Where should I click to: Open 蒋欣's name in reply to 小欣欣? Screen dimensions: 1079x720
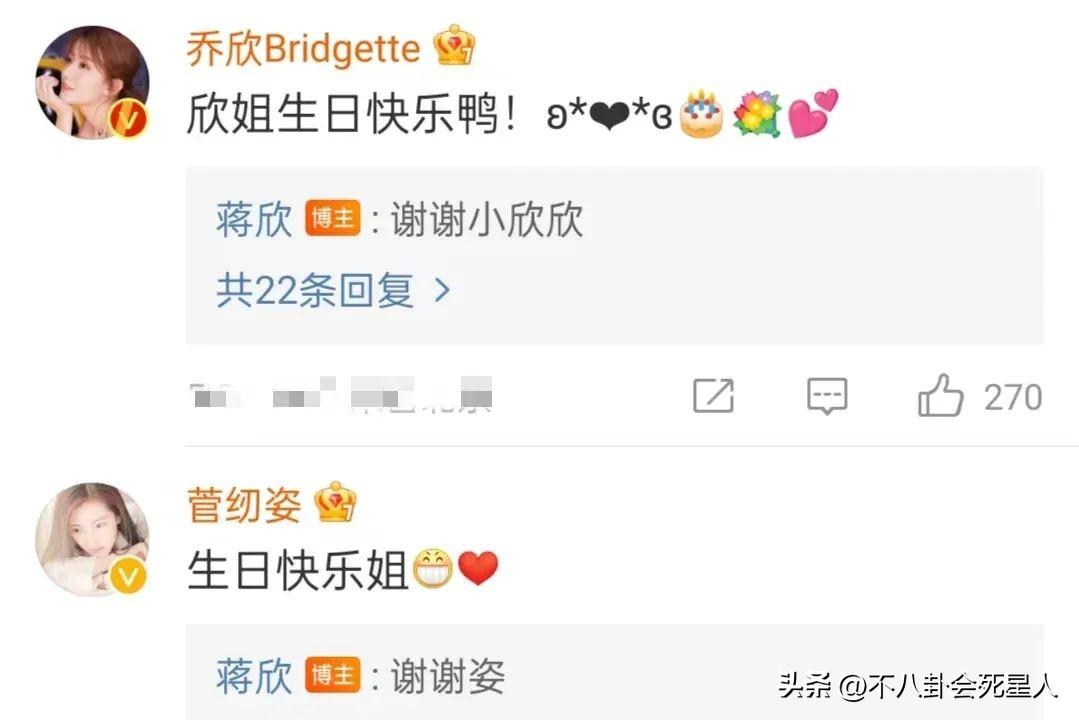[x=254, y=220]
